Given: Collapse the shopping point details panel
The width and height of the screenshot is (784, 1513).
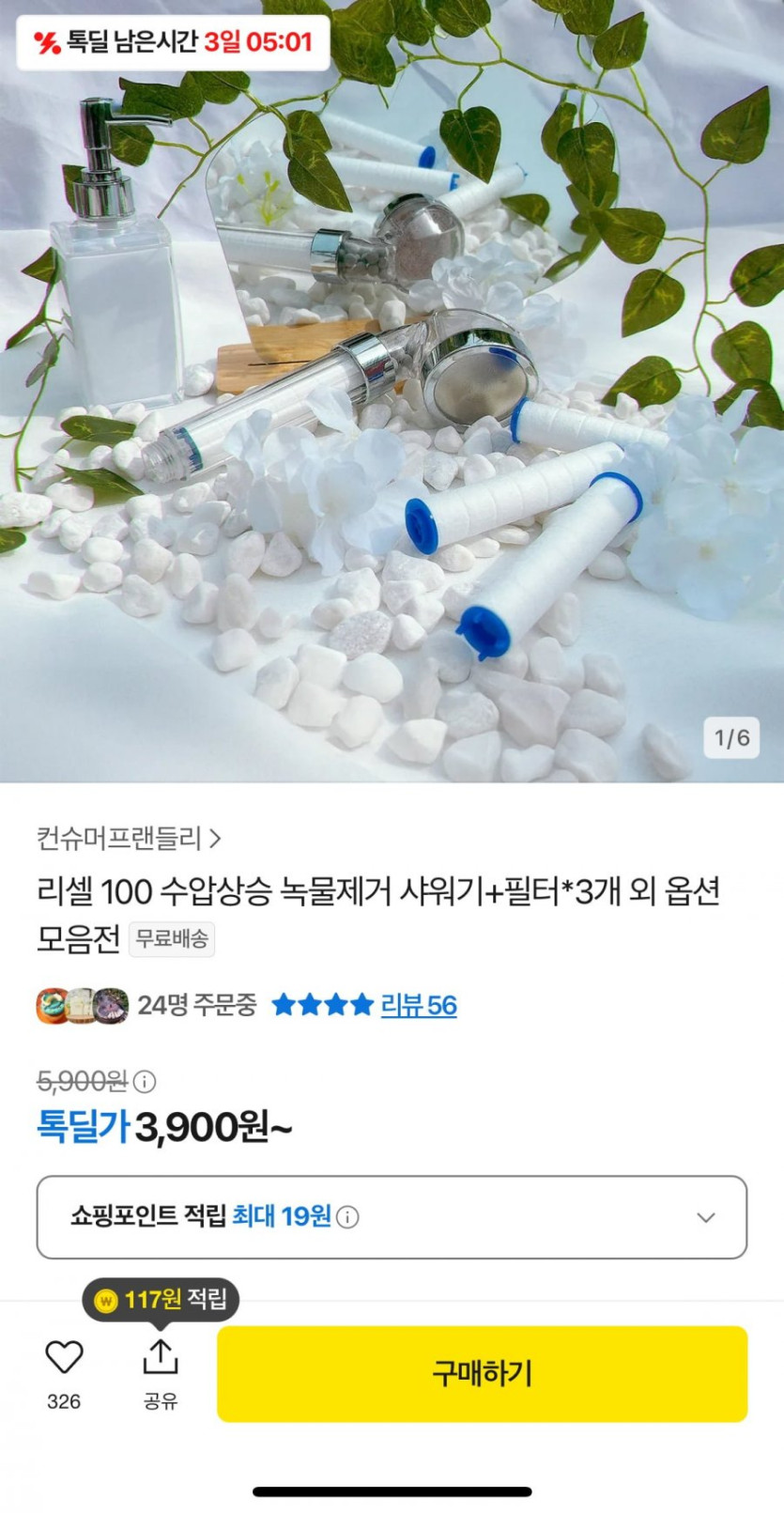Looking at the screenshot, I should tap(705, 1216).
